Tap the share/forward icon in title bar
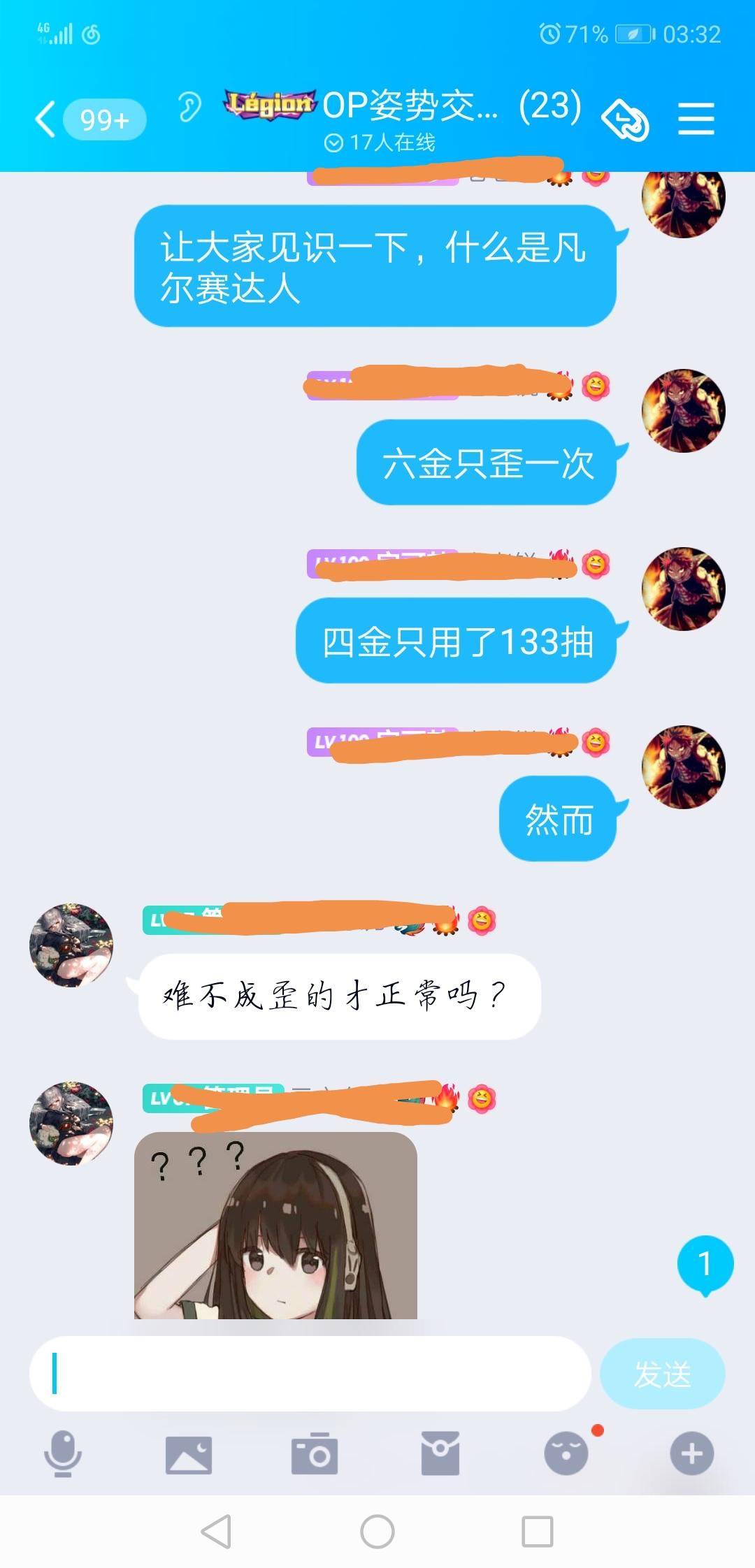755x1568 pixels. point(624,120)
